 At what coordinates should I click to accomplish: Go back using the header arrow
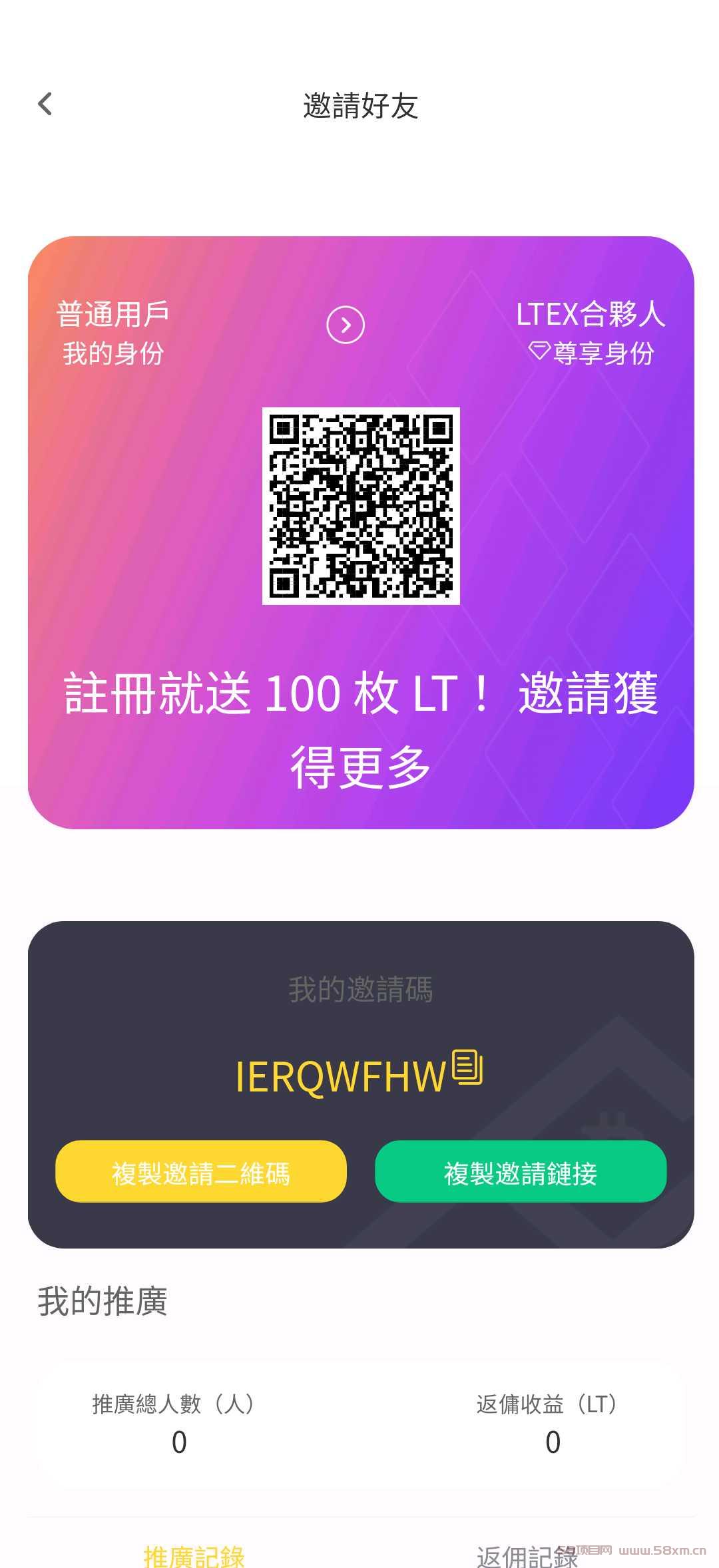[x=45, y=104]
